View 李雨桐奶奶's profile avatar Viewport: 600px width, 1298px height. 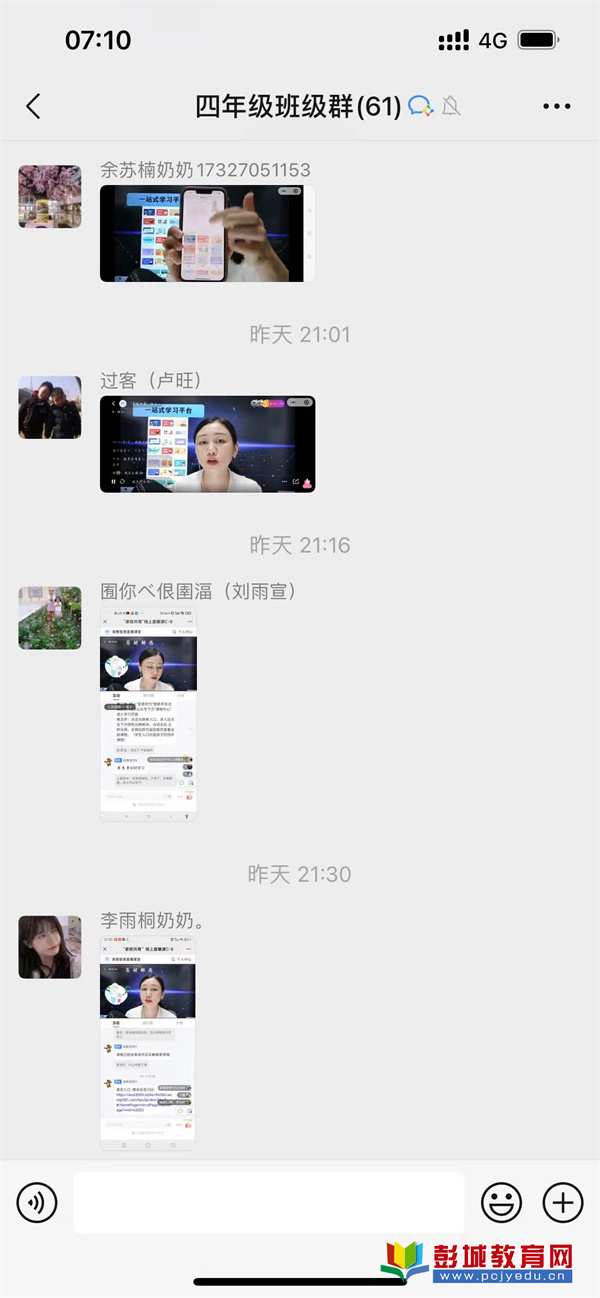tap(50, 947)
